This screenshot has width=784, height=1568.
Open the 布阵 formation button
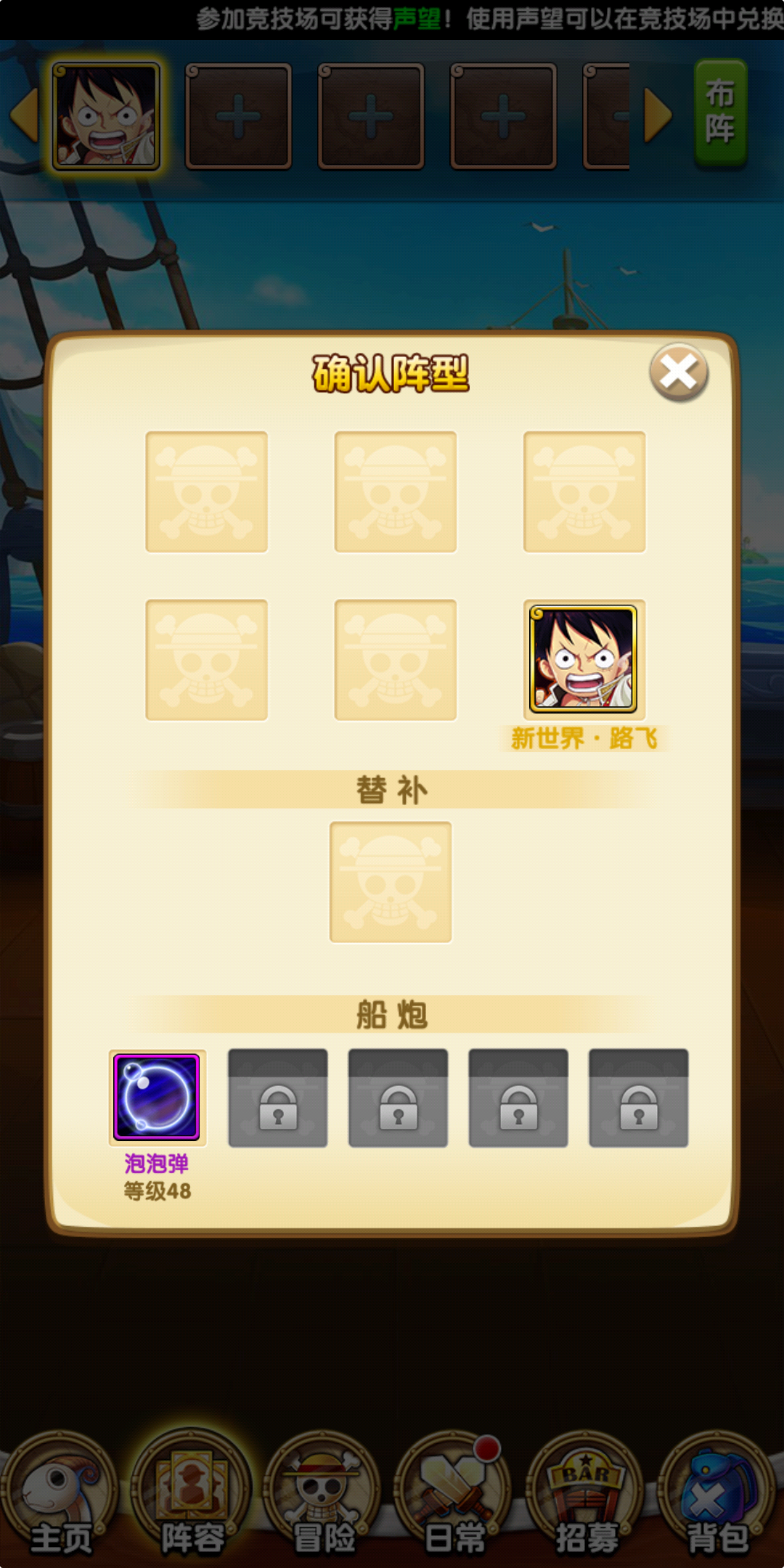(720, 113)
